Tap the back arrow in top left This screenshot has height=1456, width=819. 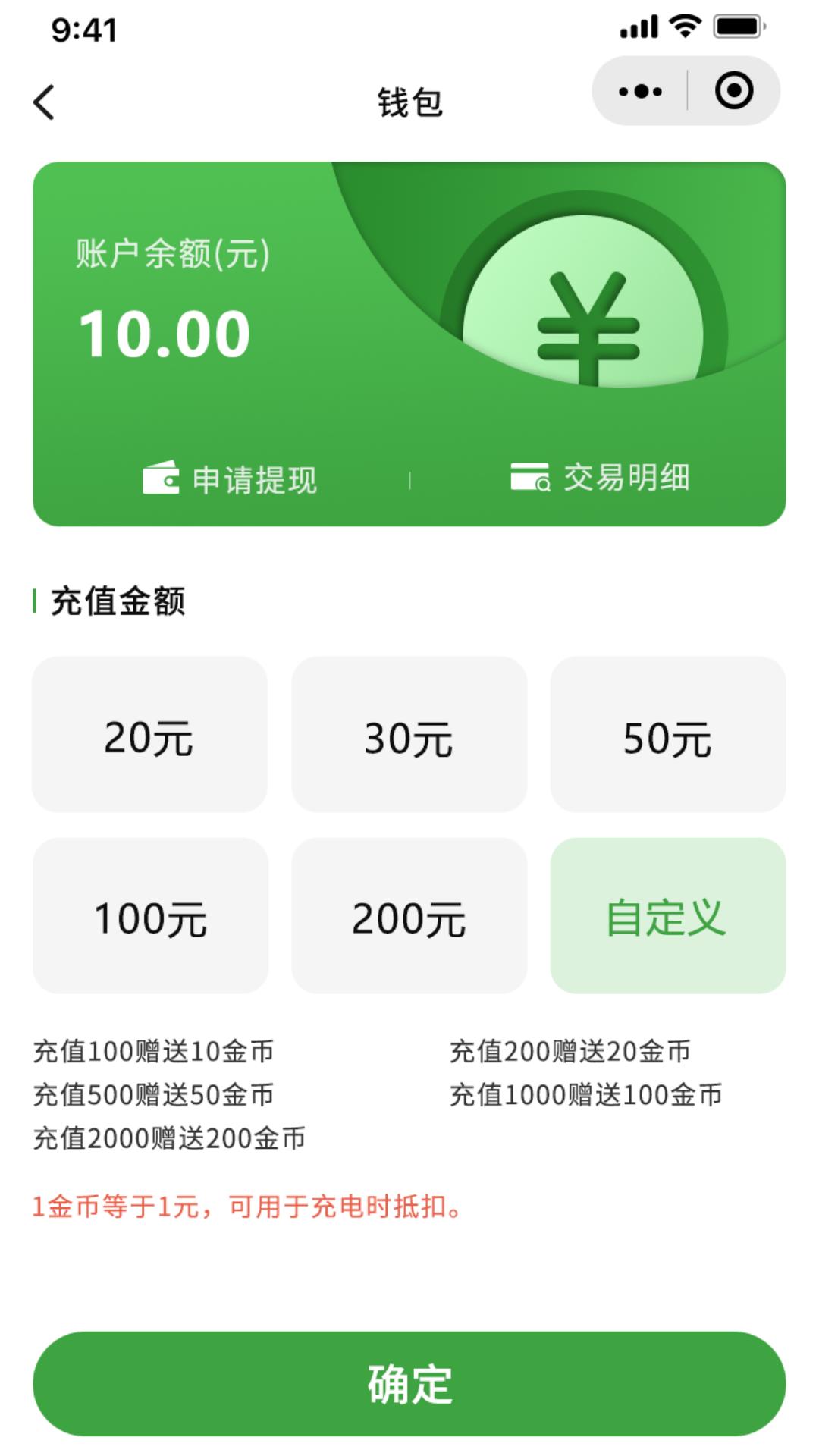tap(43, 101)
